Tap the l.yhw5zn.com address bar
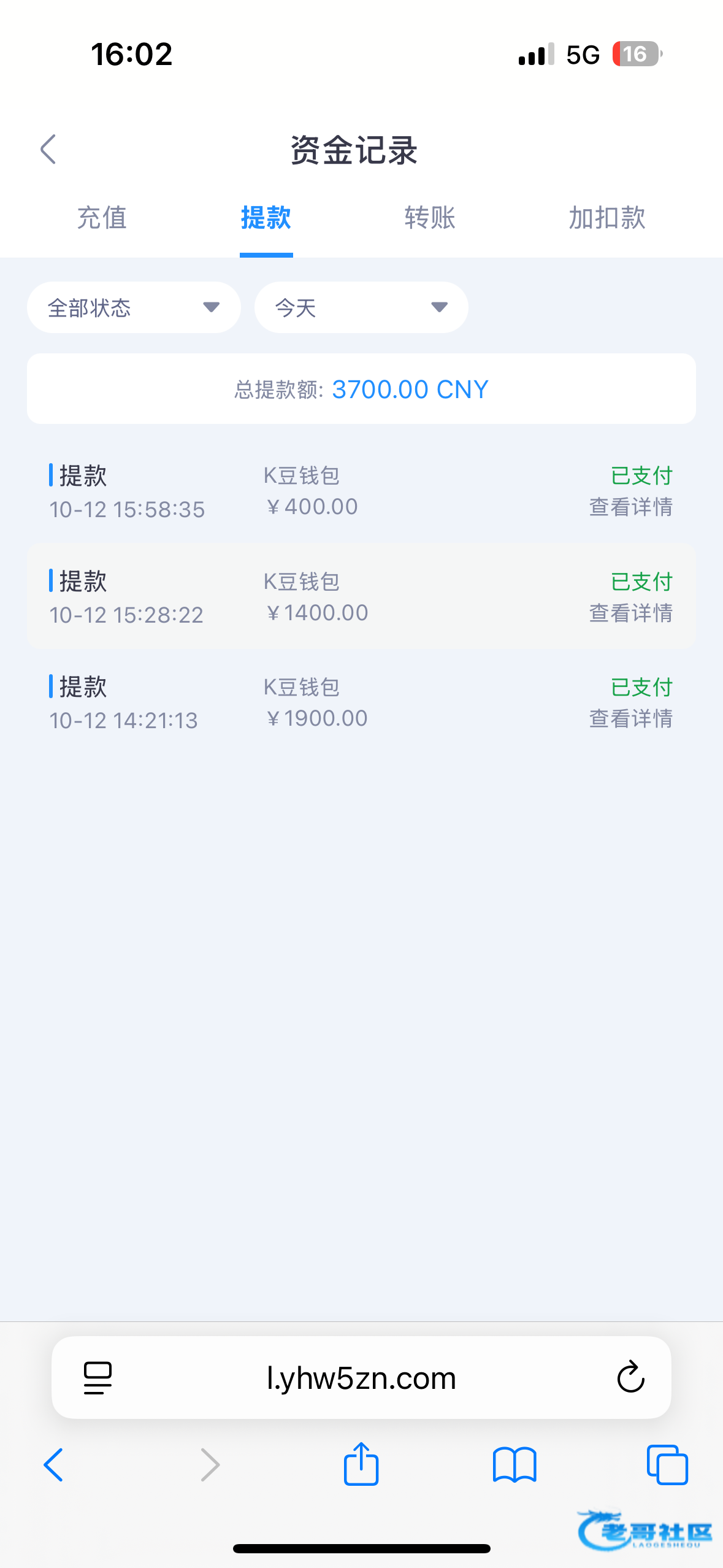The image size is (723, 1568). 361,1378
